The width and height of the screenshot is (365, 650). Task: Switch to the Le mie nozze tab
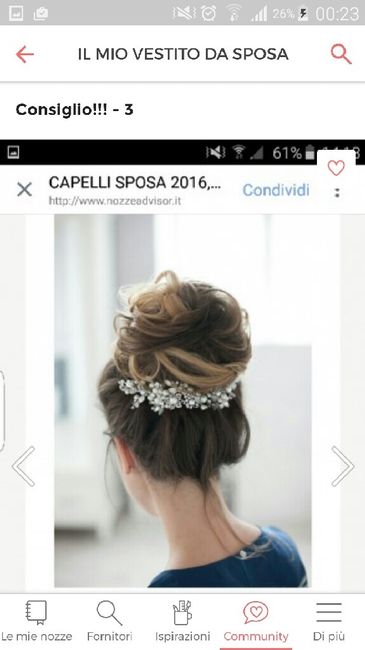(x=36, y=621)
